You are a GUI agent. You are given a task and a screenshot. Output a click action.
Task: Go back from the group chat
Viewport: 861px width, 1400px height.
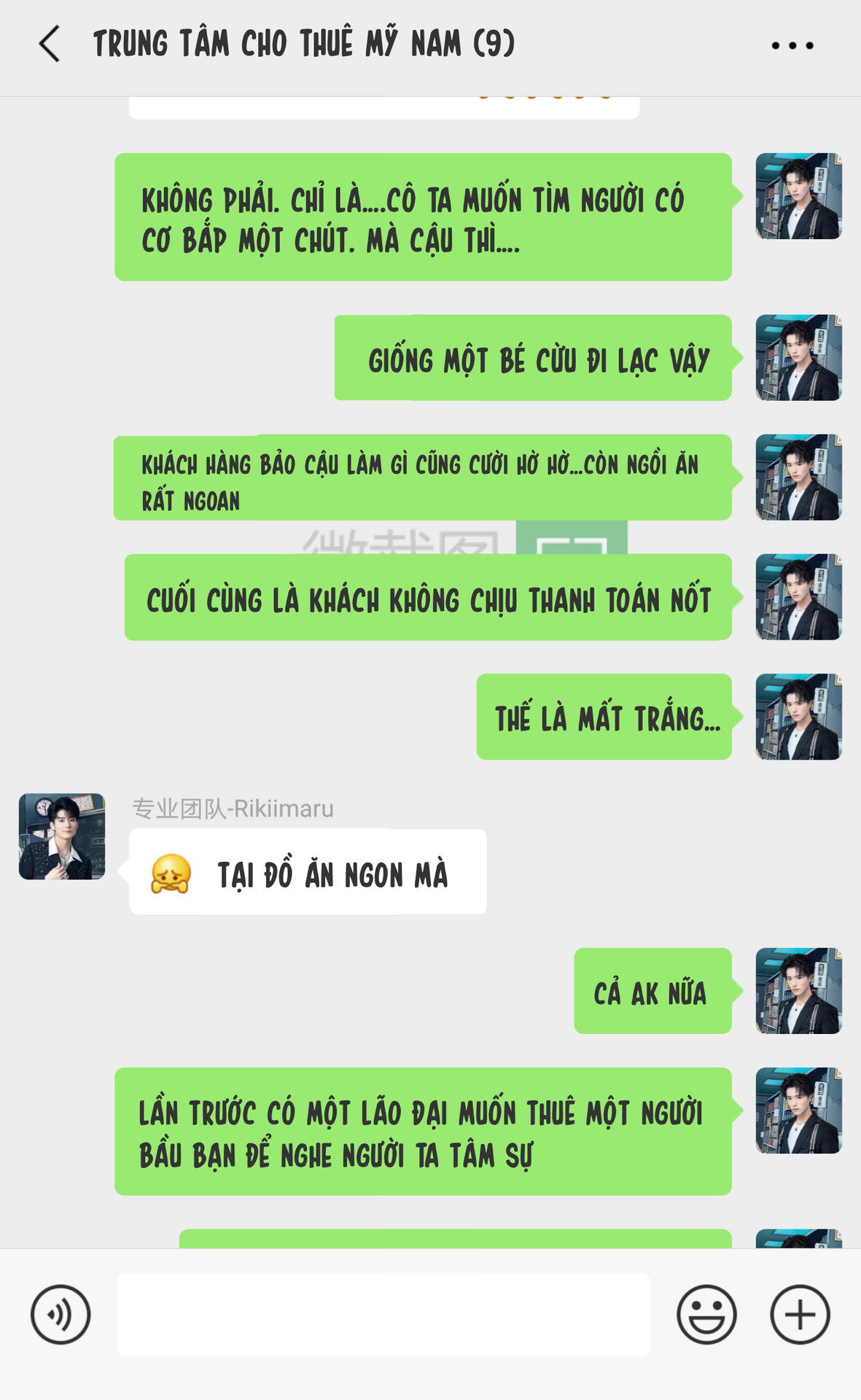click(x=50, y=44)
